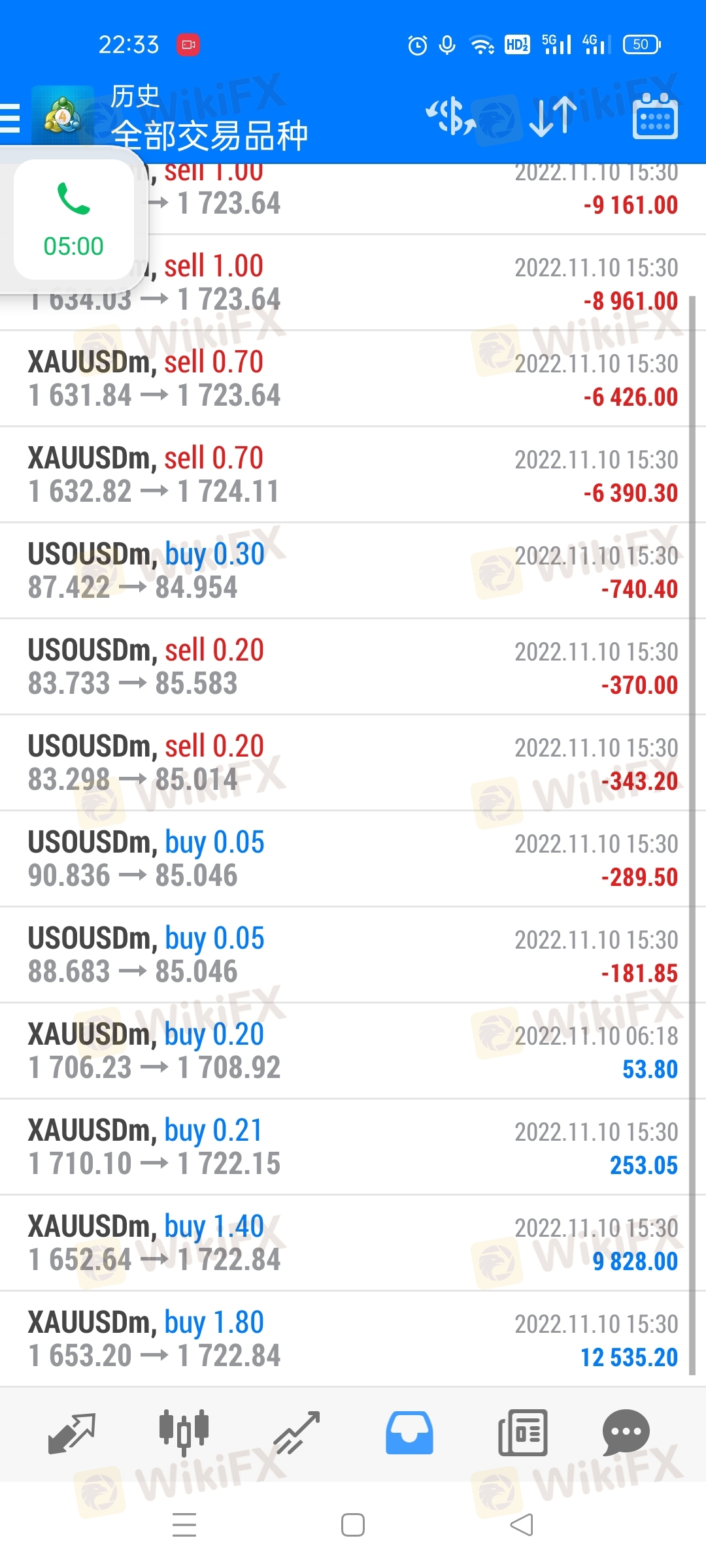Open the symbol currency filter icon
This screenshot has height=1568, width=706.
(x=451, y=118)
